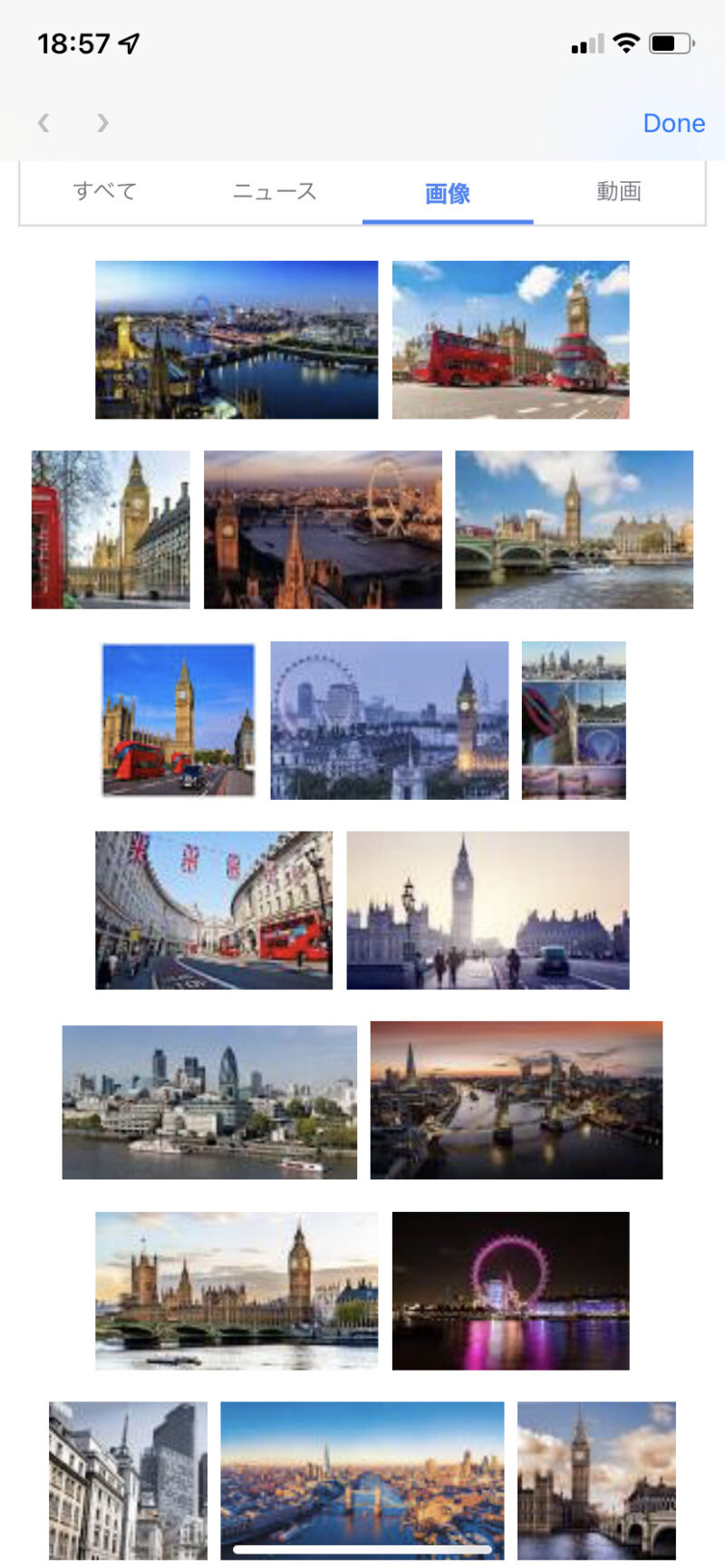Switch to the 動画 tab
The width and height of the screenshot is (725, 1568).
[619, 191]
